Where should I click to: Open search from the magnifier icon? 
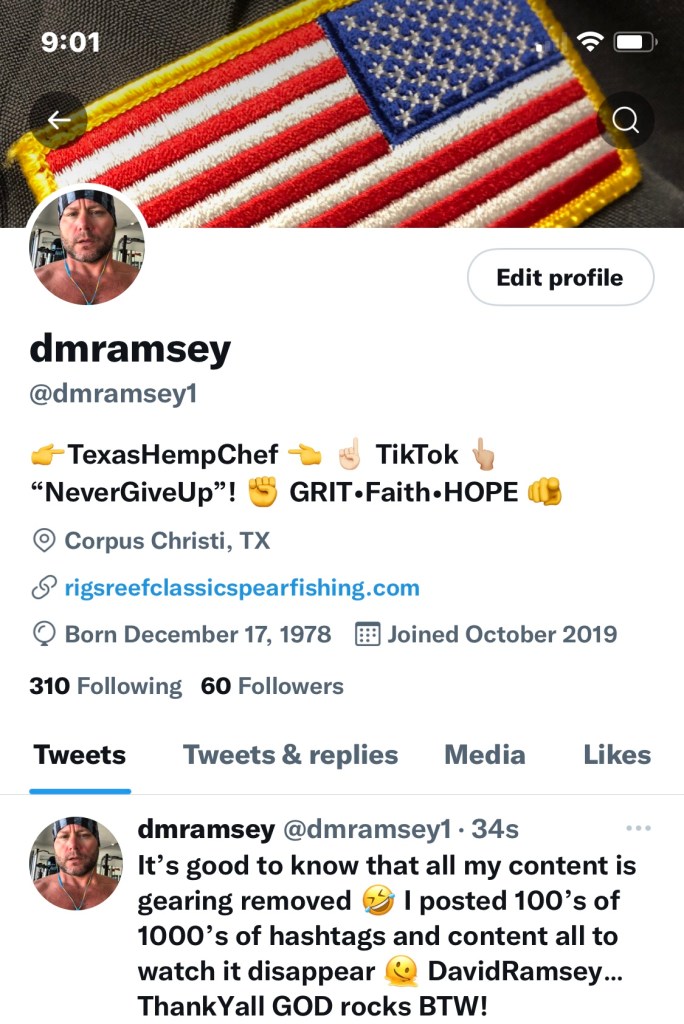(x=625, y=121)
